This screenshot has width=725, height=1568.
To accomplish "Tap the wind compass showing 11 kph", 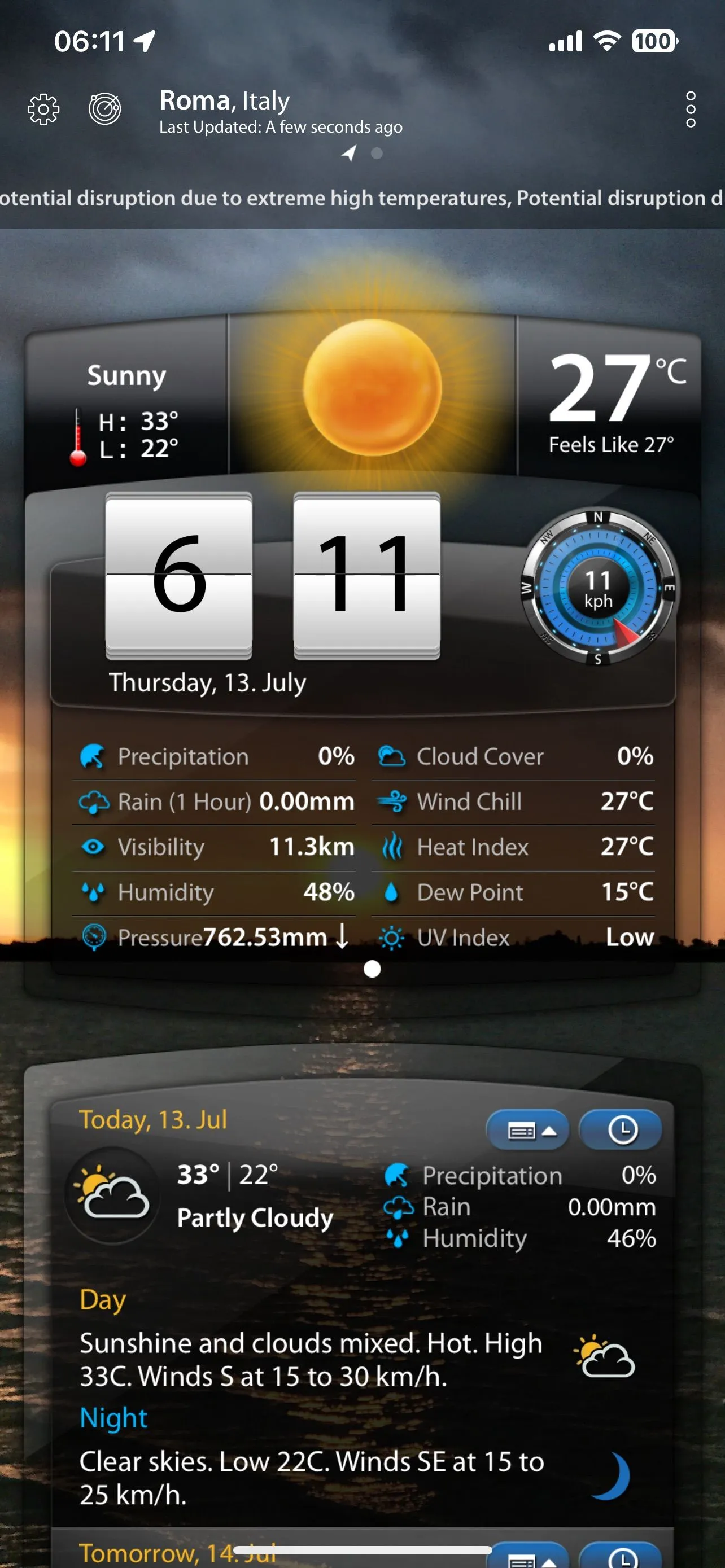I will pos(599,589).
